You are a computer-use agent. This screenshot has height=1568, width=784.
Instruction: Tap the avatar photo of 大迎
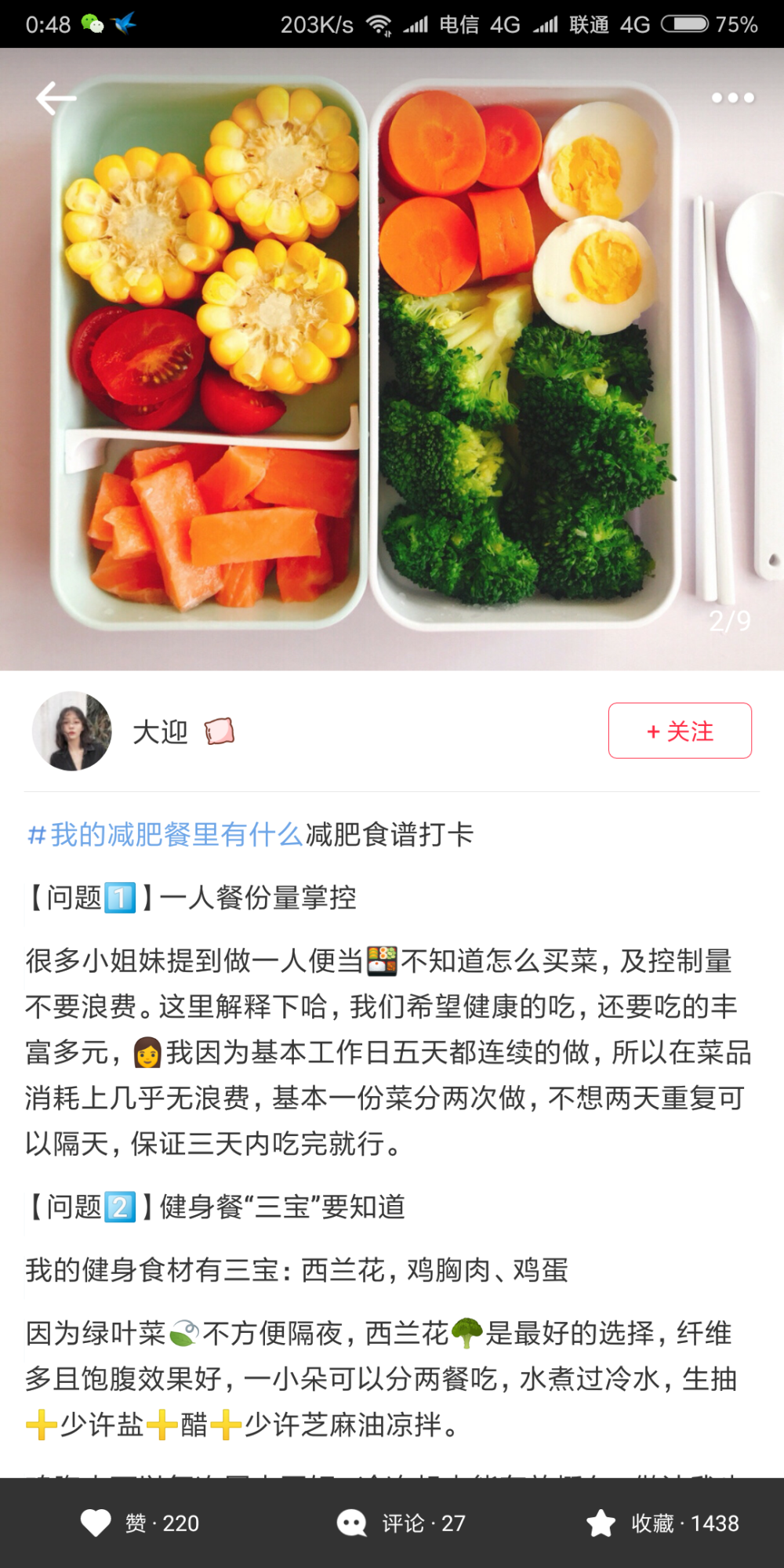pyautogui.click(x=71, y=731)
